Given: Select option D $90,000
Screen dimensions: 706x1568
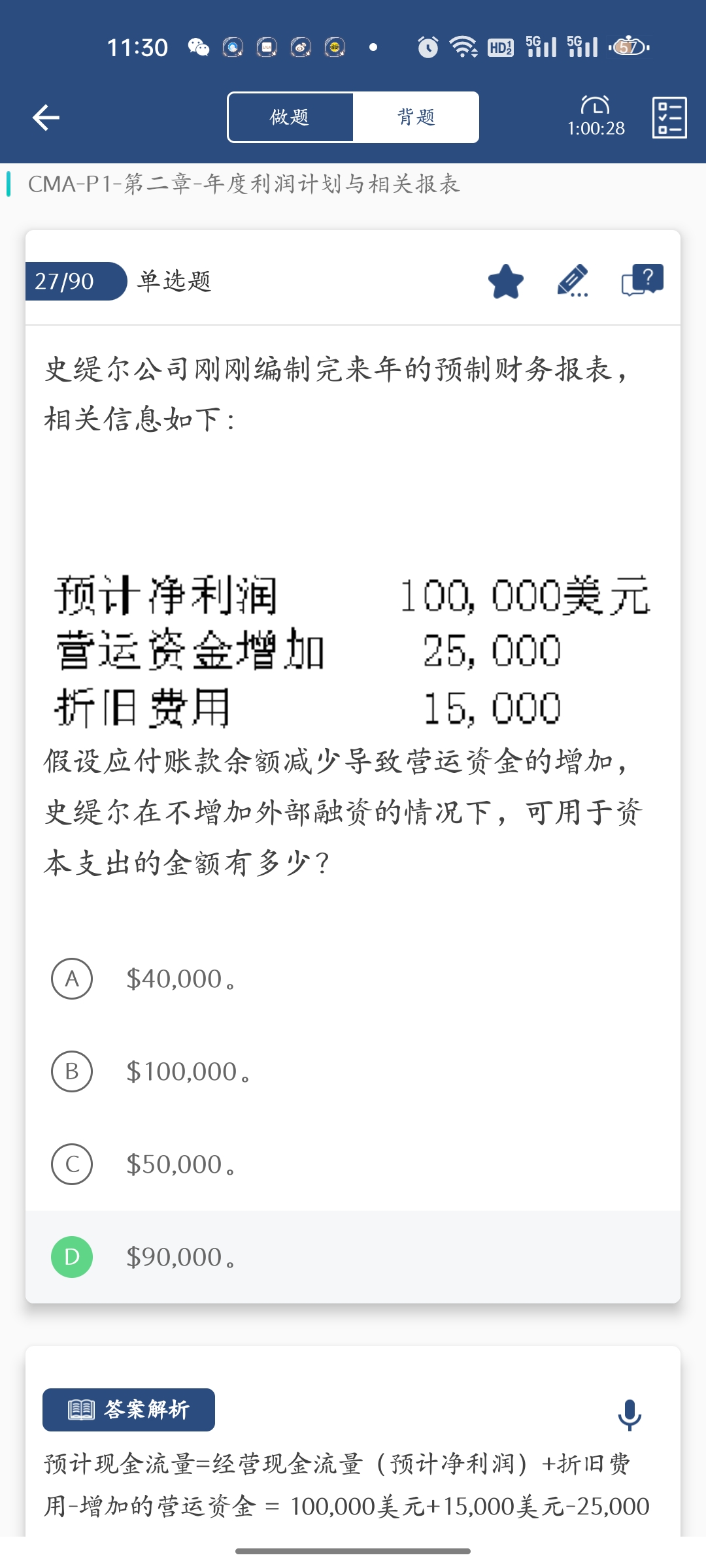Looking at the screenshot, I should (x=72, y=1257).
